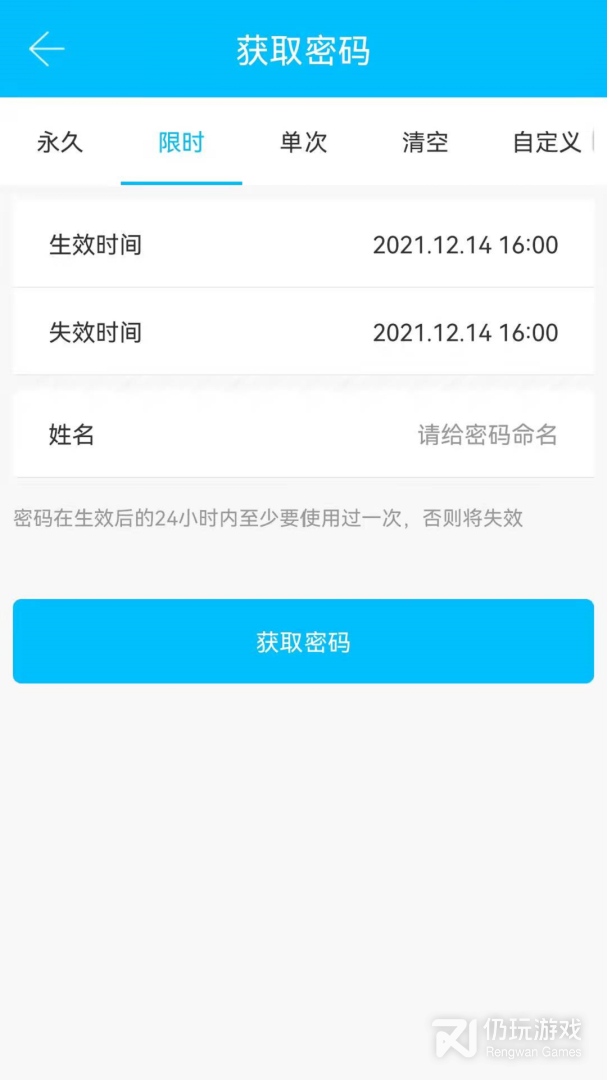Open the 单次 tab

point(303,142)
